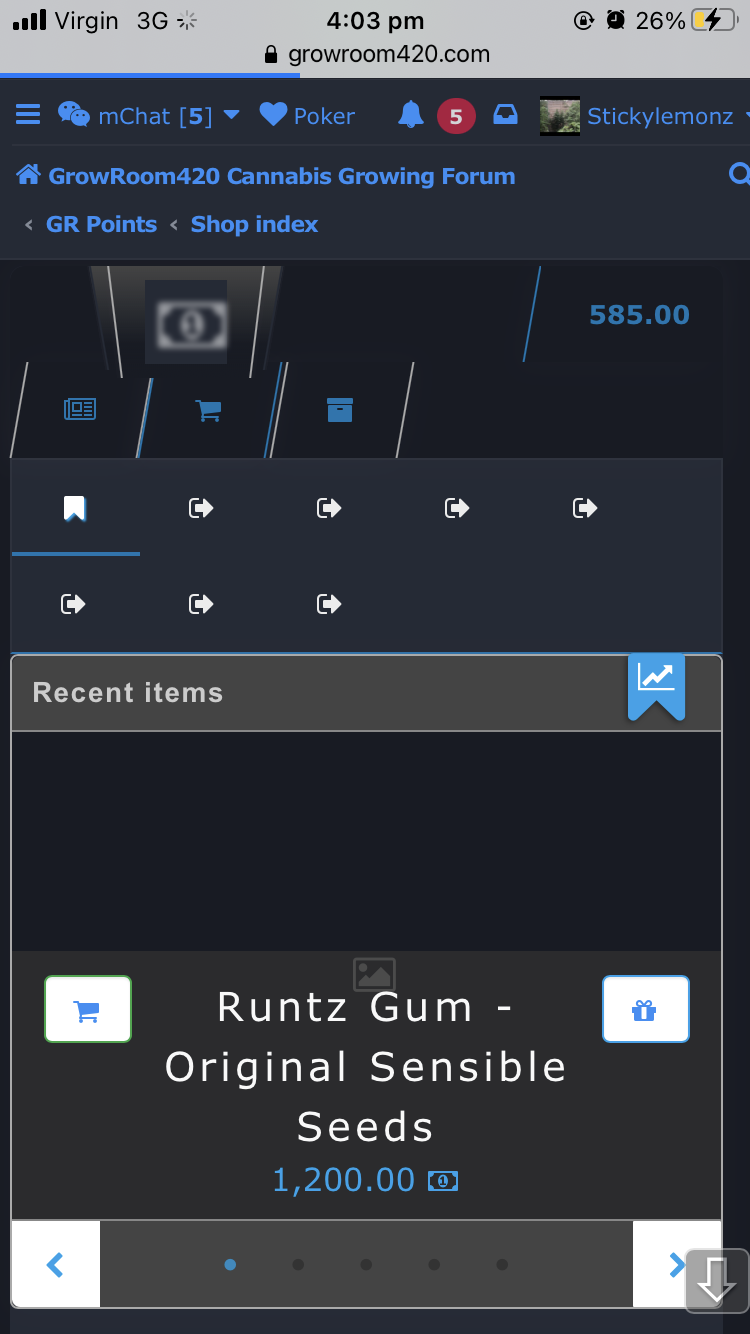This screenshot has height=1334, width=750.
Task: Go to GR Points page
Action: click(x=101, y=224)
